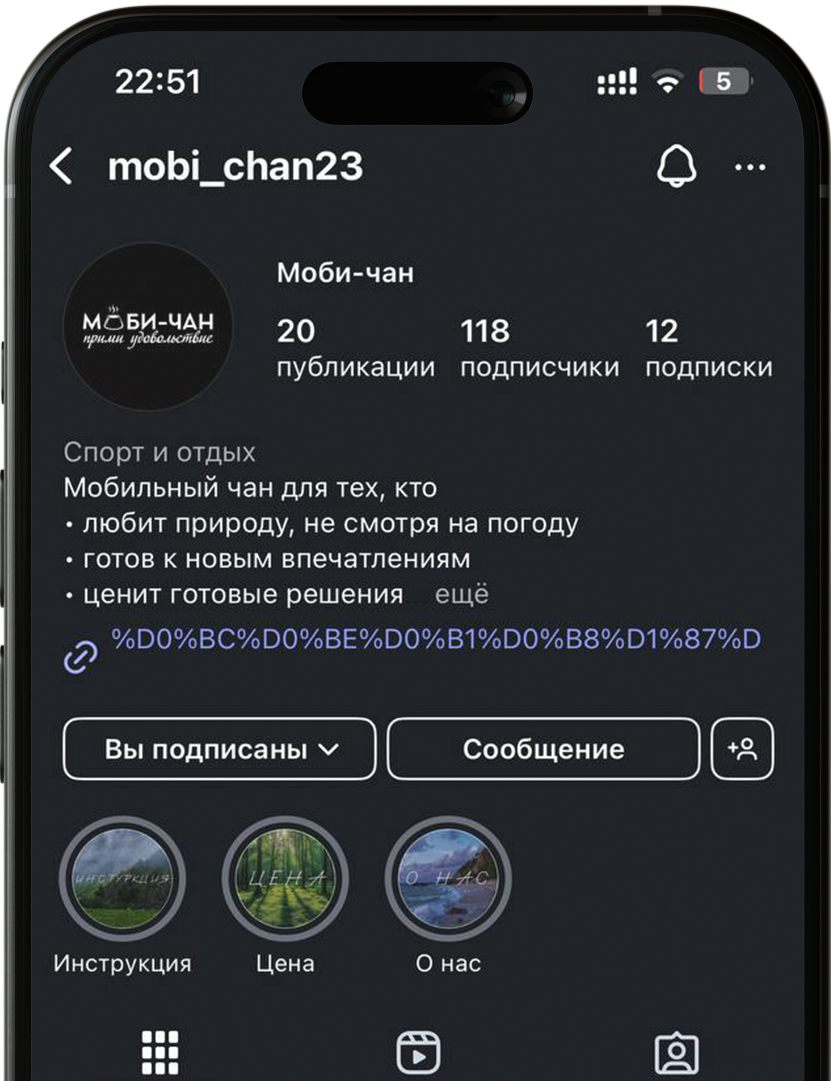Open the profile's website link
The height and width of the screenshot is (1081, 831).
pos(435,640)
